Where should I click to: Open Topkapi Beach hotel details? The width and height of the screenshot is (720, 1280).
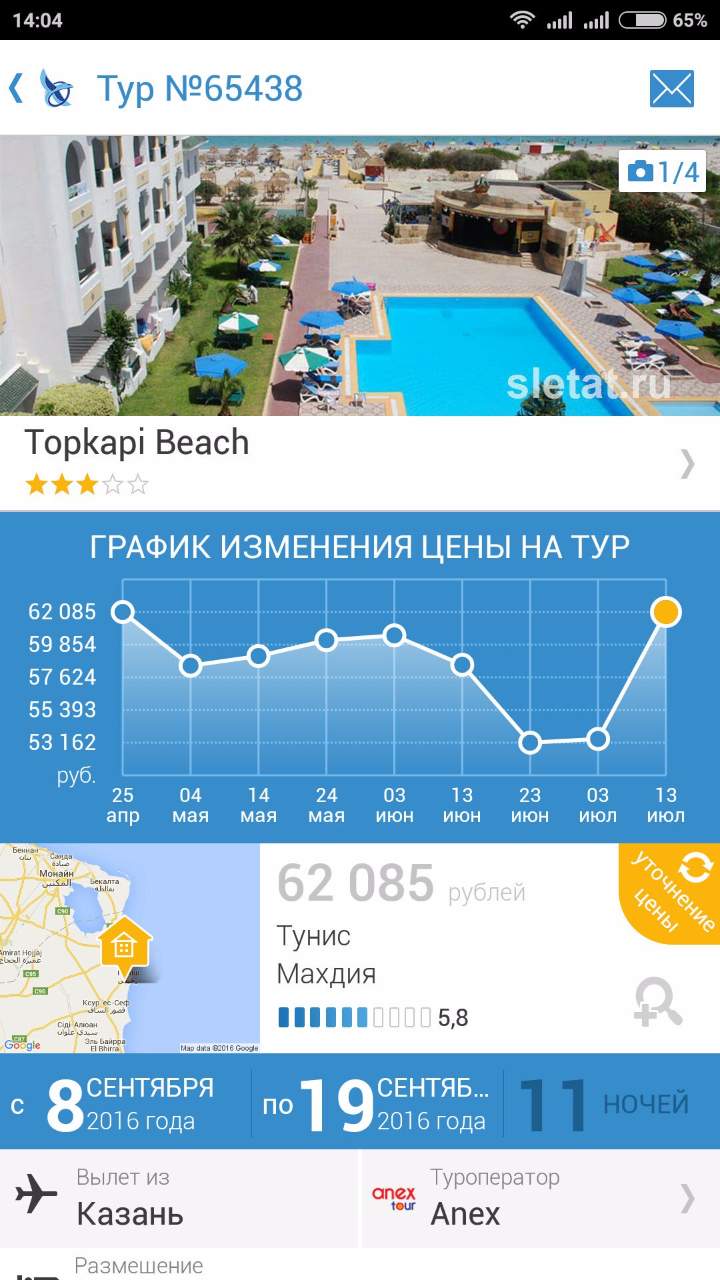click(360, 463)
